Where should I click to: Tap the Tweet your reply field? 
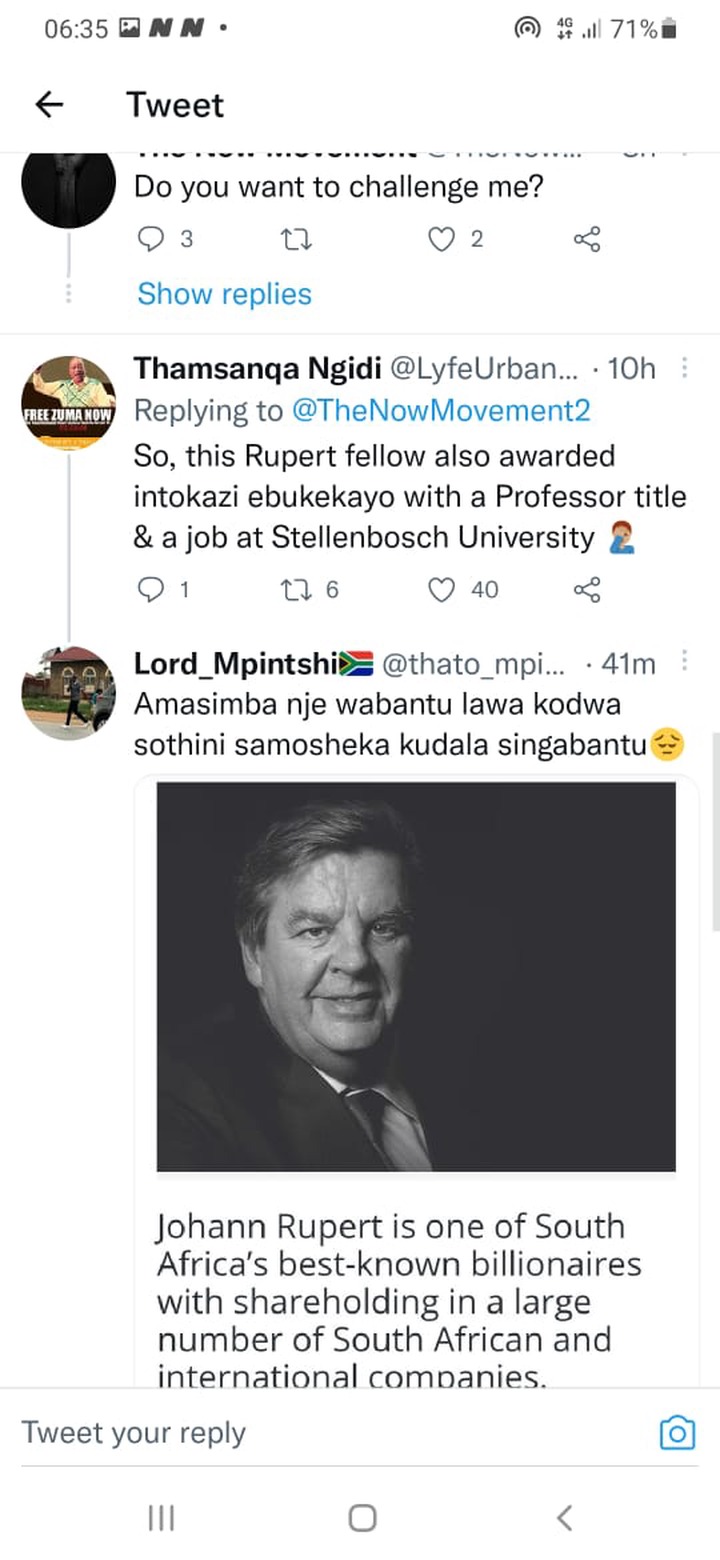coord(330,1433)
